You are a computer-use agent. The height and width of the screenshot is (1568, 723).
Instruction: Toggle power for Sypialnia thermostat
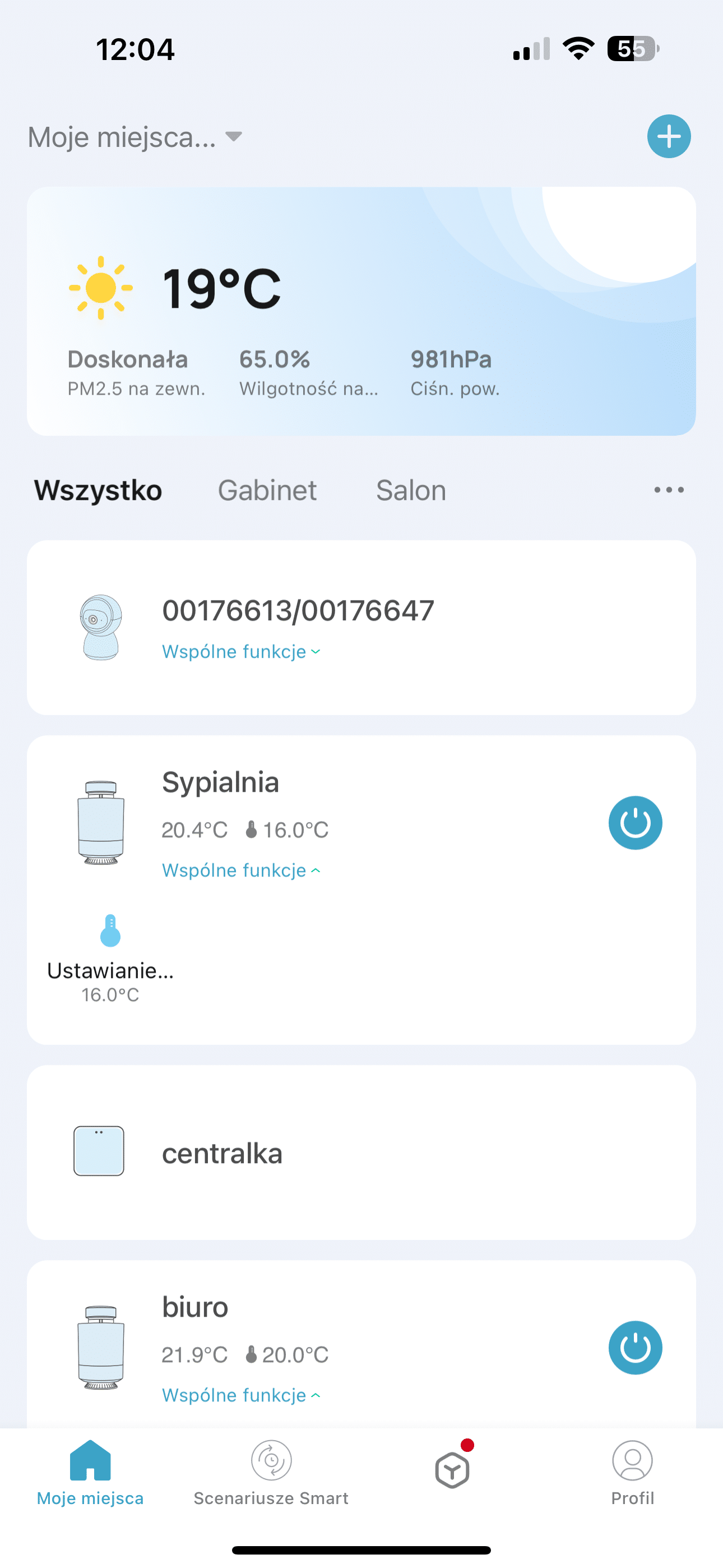coord(635,823)
